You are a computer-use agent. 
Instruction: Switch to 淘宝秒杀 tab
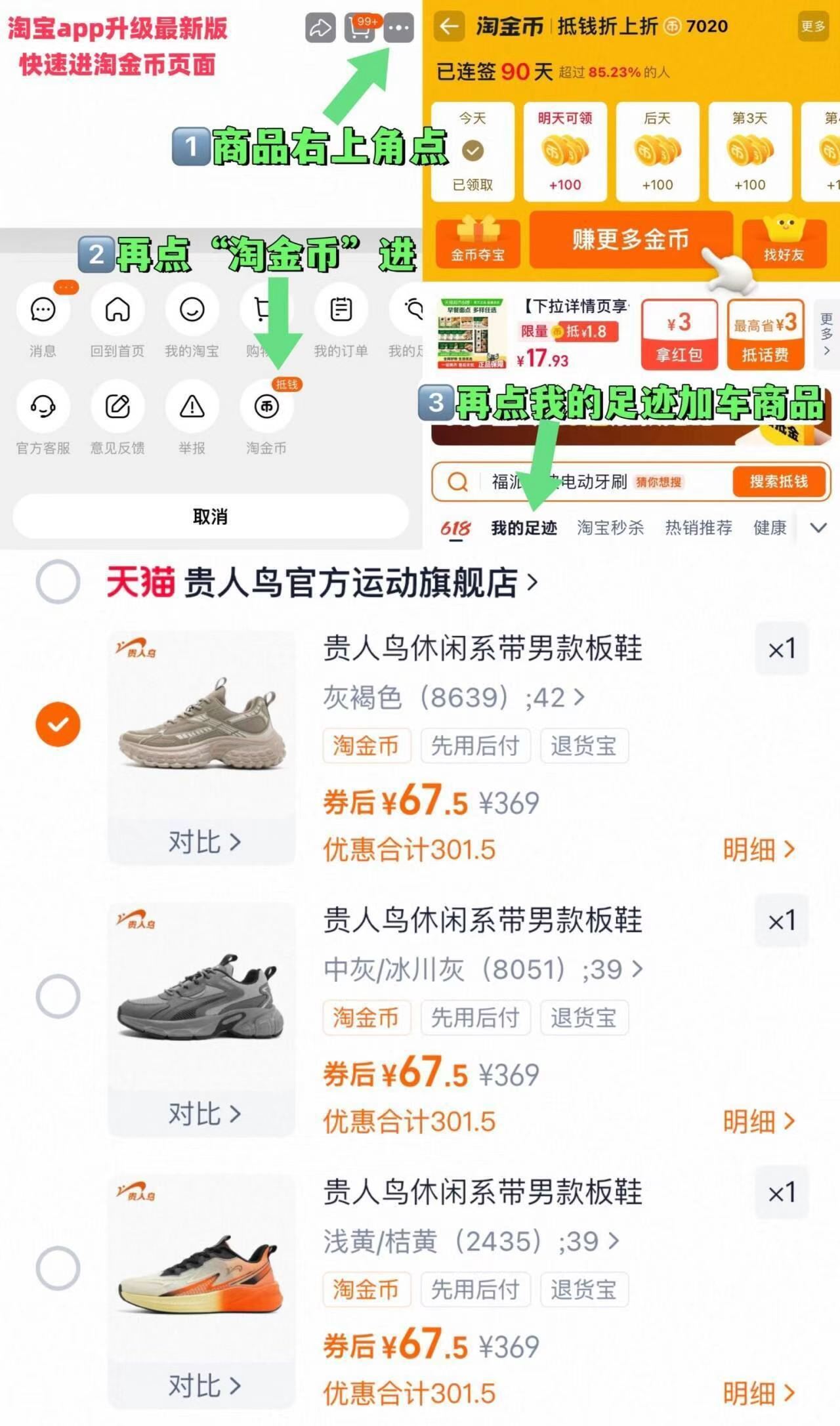point(609,527)
